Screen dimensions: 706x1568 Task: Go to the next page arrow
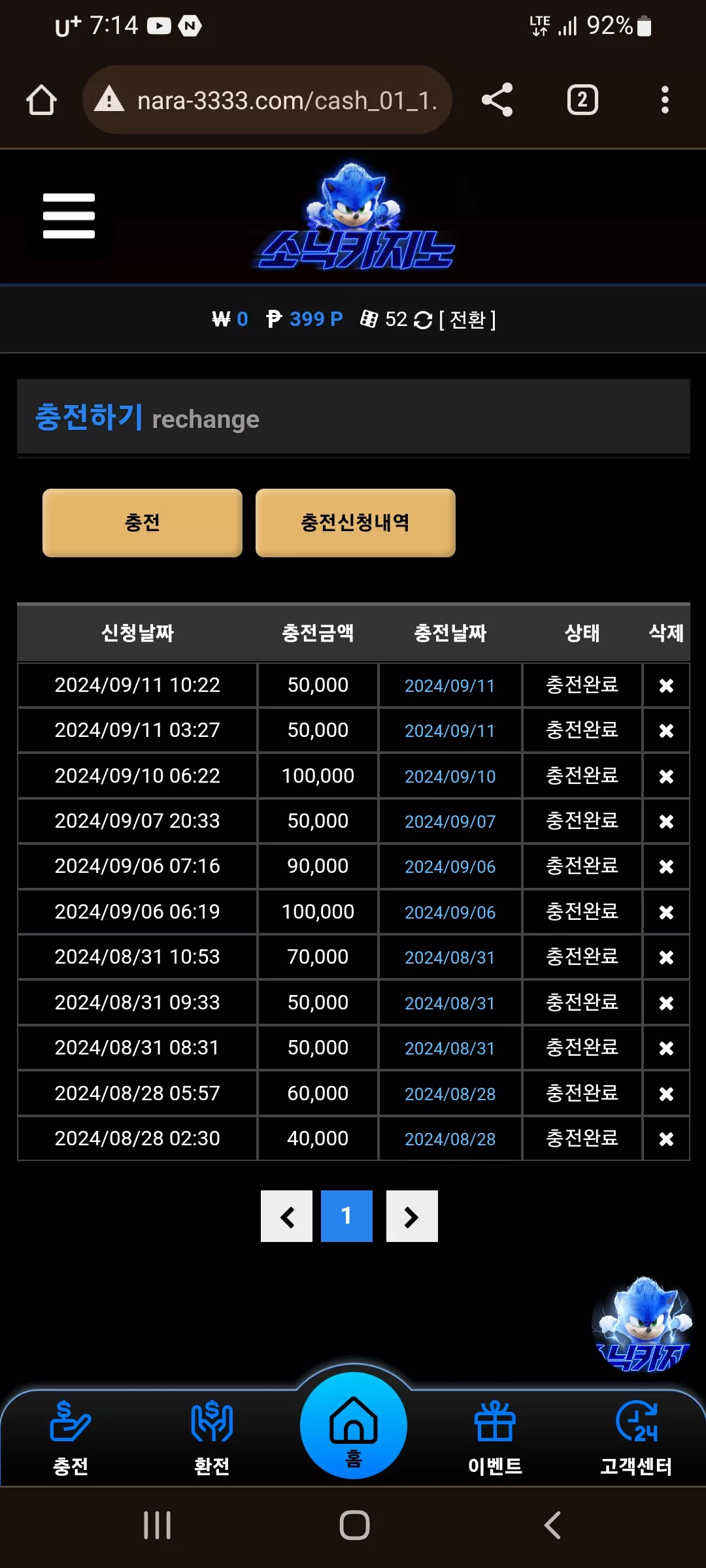pos(412,1216)
